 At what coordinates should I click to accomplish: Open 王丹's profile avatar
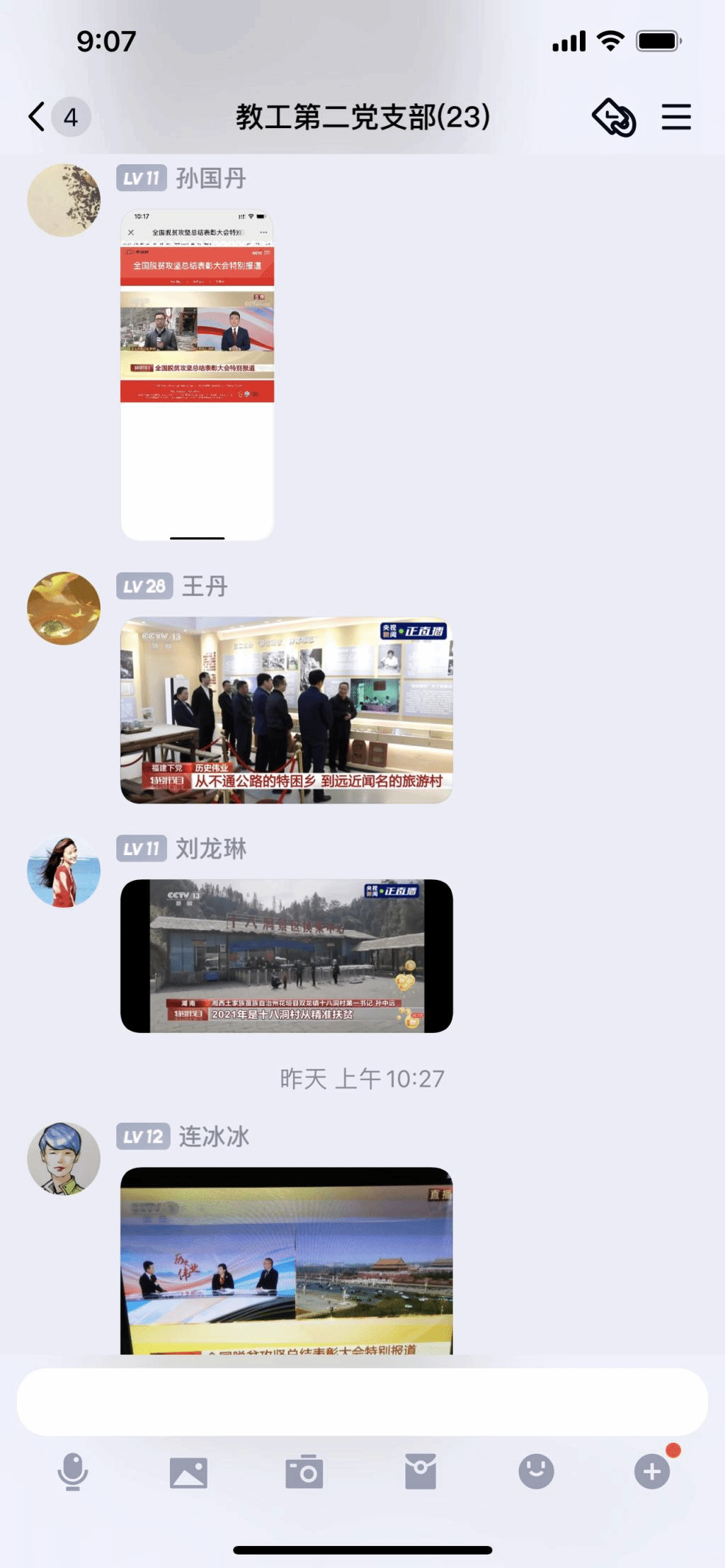64,608
